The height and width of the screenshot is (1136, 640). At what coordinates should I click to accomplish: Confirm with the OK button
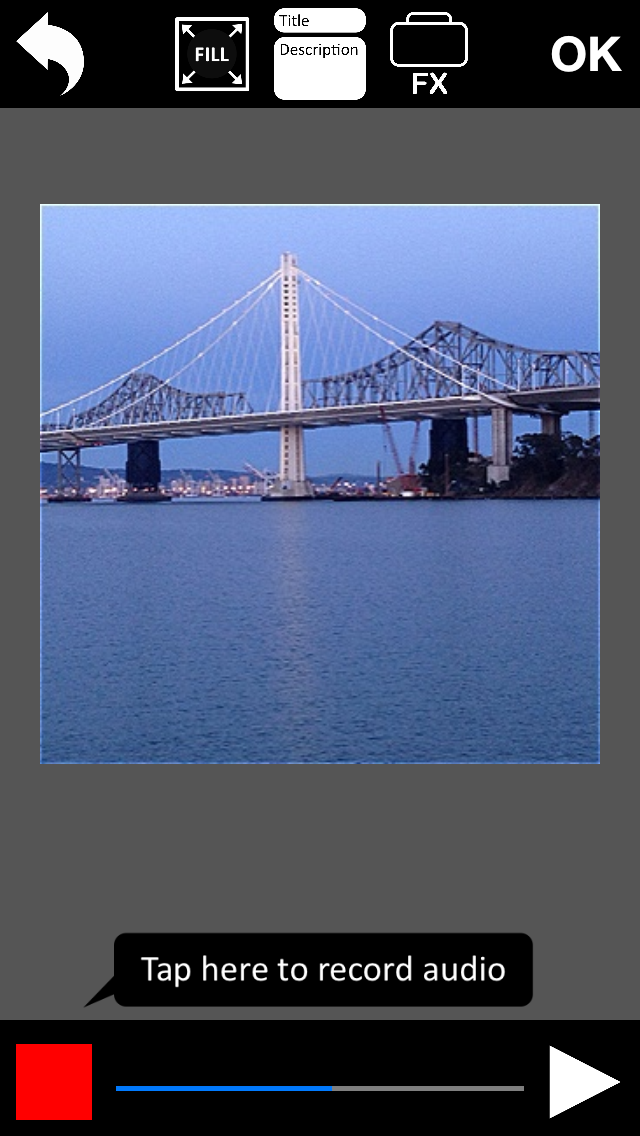586,54
